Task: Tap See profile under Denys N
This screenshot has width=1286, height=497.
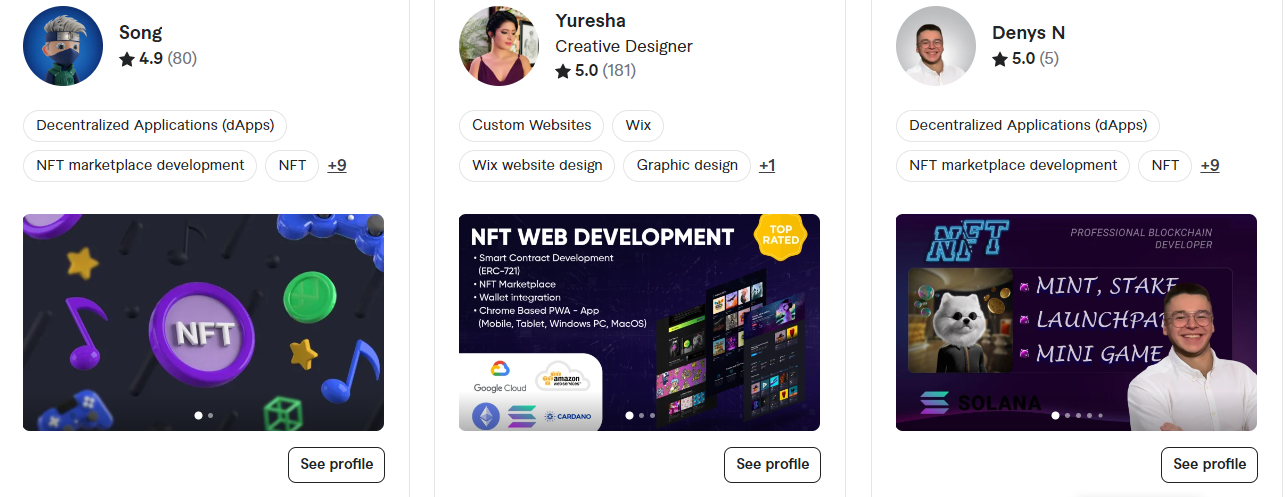Action: coord(1209,465)
